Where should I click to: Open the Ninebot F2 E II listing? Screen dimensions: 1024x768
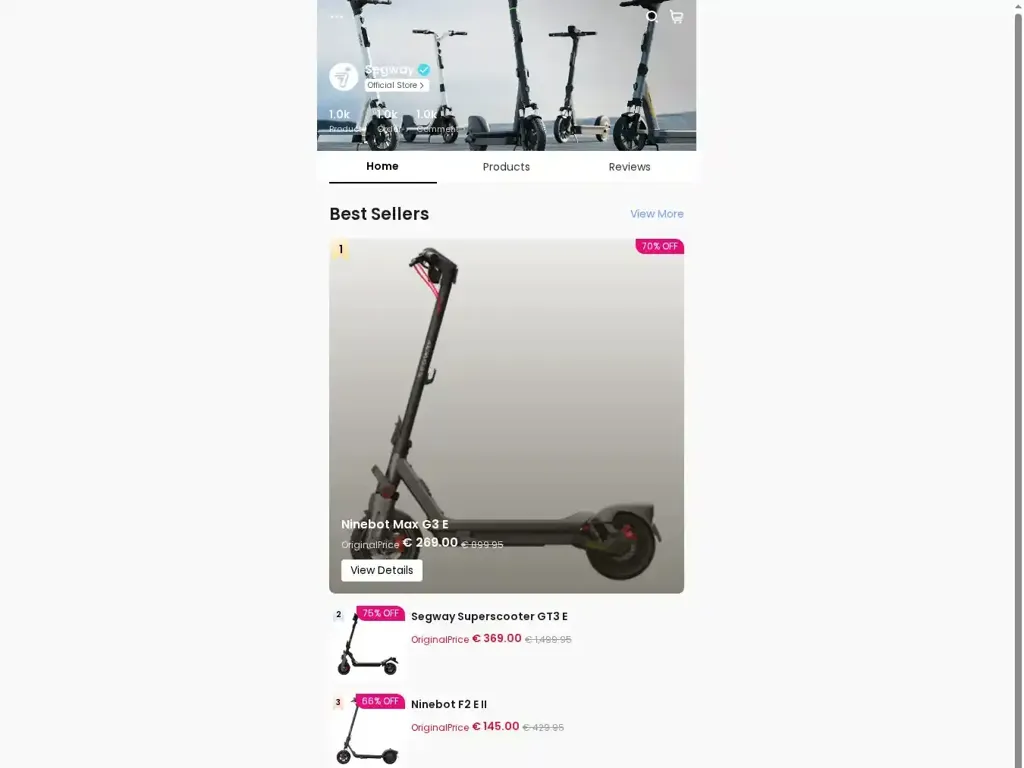coord(449,705)
